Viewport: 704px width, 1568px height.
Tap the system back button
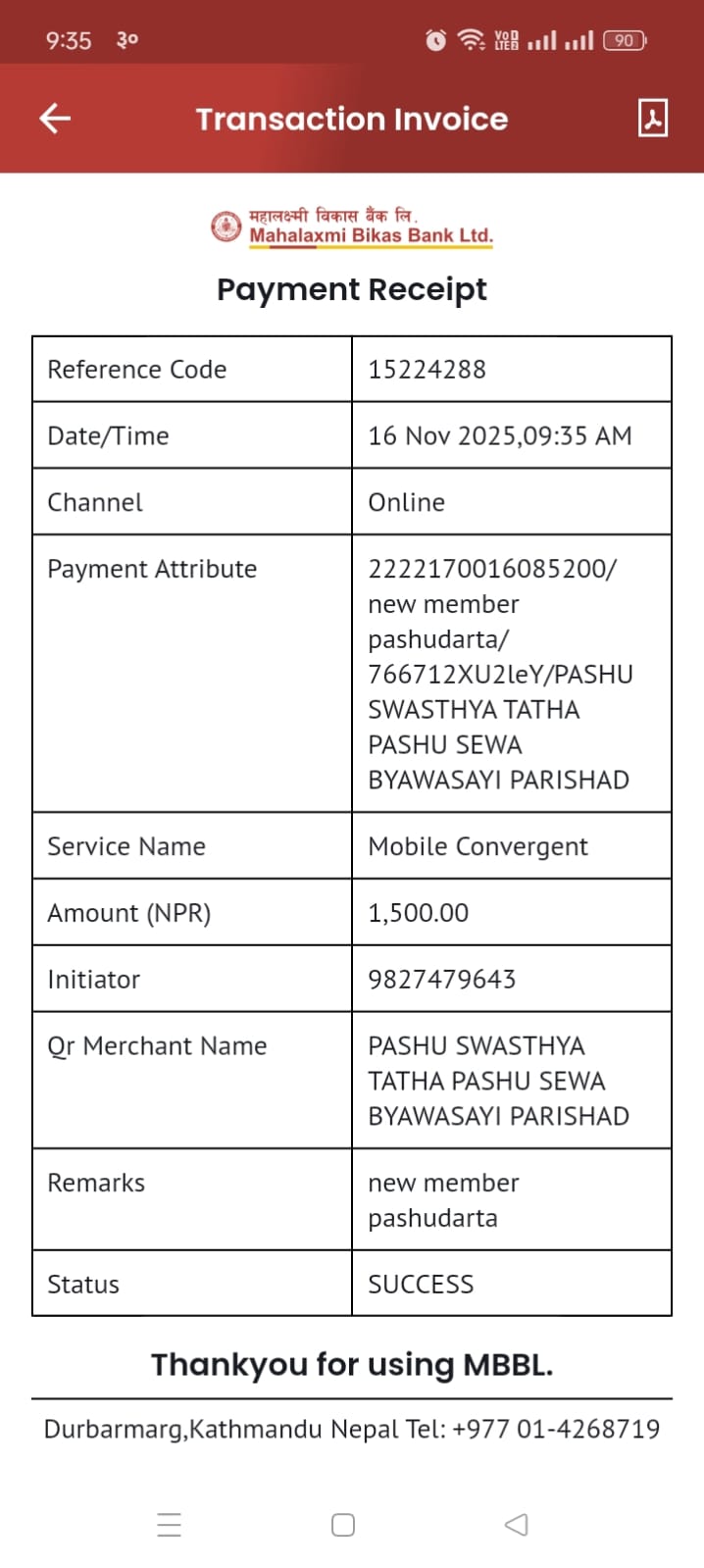(516, 1524)
